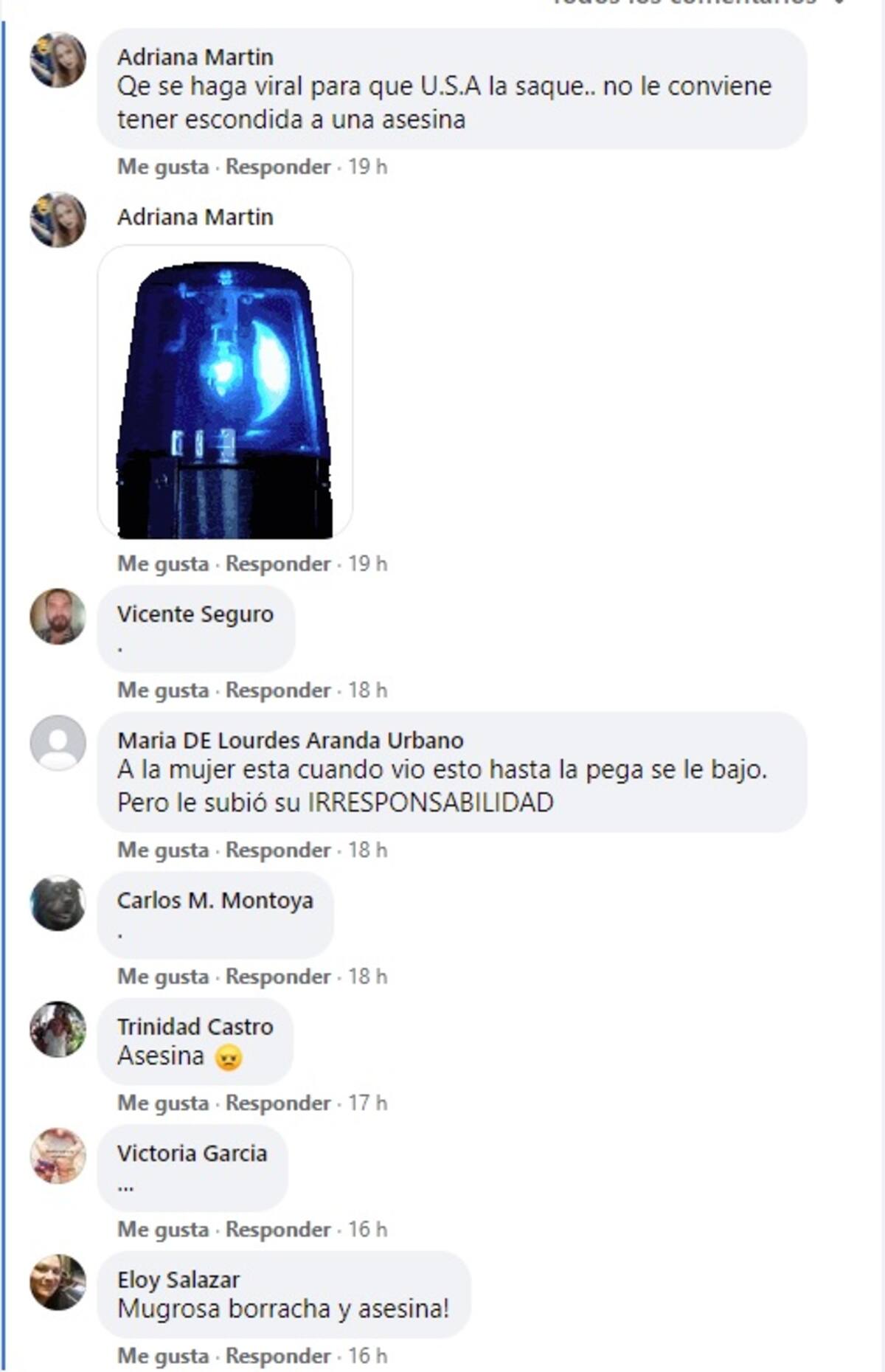Open Vicente Seguro's profile name
The height and width of the screenshot is (1372, 885).
[195, 614]
